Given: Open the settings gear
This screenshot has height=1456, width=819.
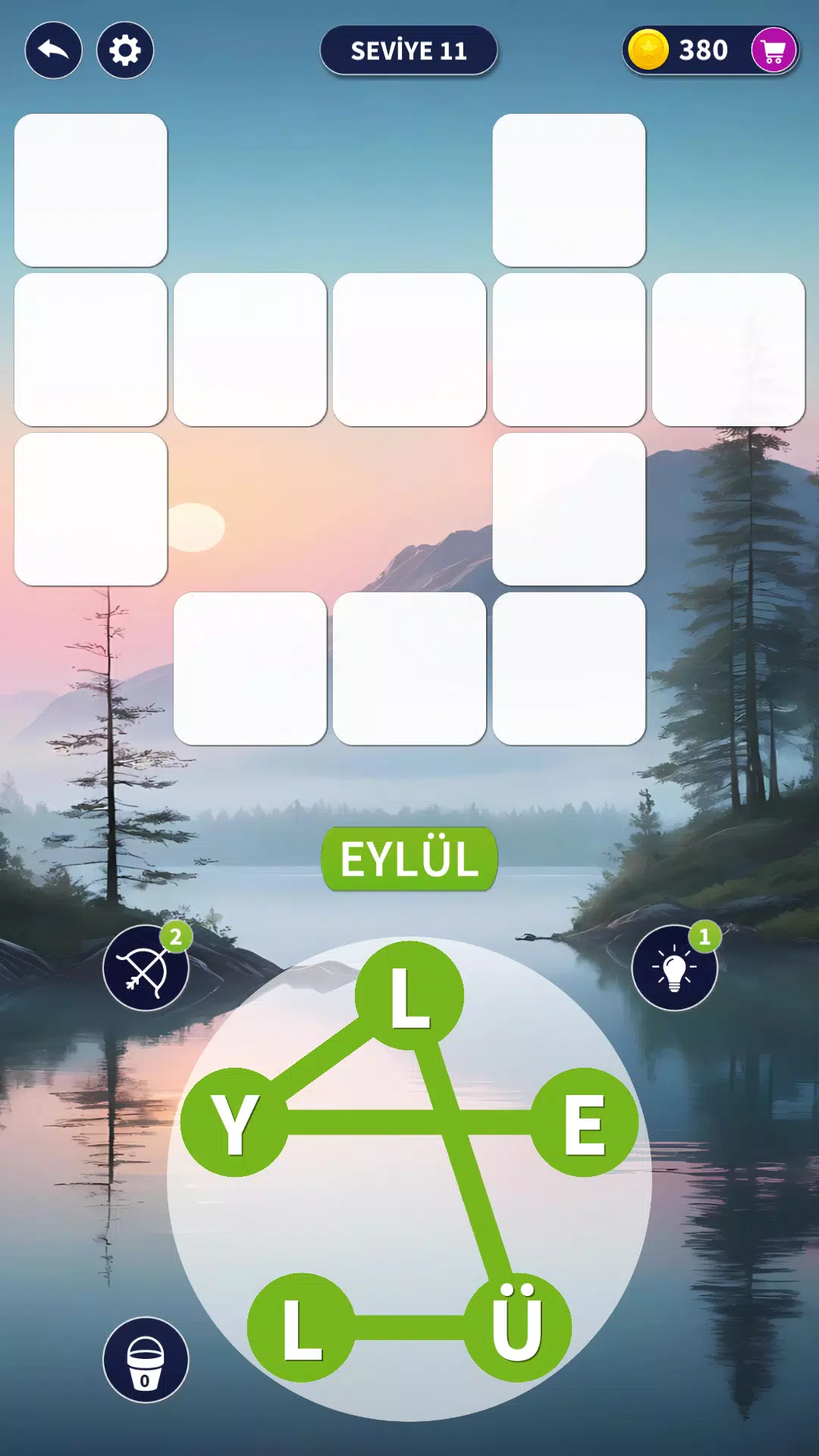Looking at the screenshot, I should pos(125,51).
